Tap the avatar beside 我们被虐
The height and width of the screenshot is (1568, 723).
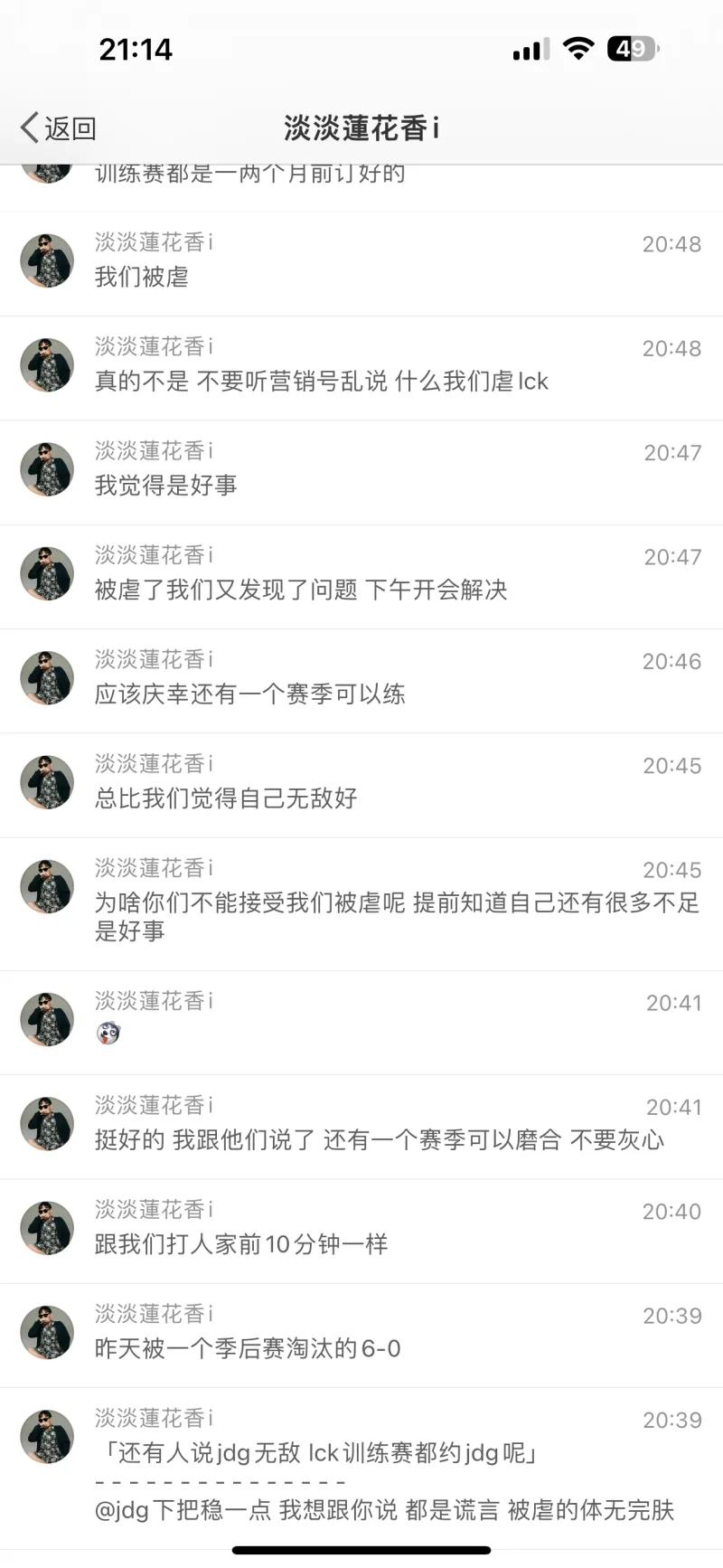(47, 260)
